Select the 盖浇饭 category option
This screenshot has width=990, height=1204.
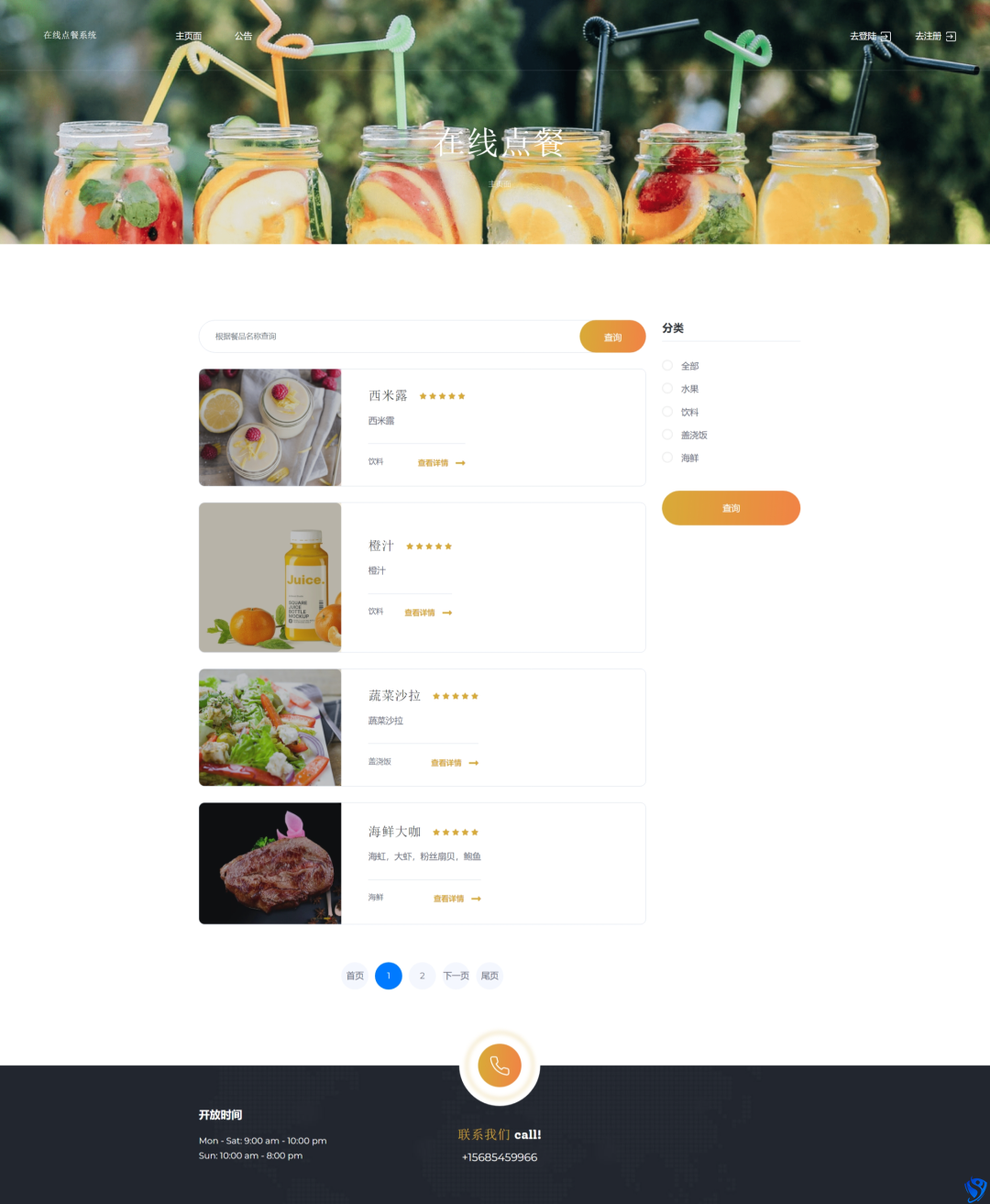point(668,435)
